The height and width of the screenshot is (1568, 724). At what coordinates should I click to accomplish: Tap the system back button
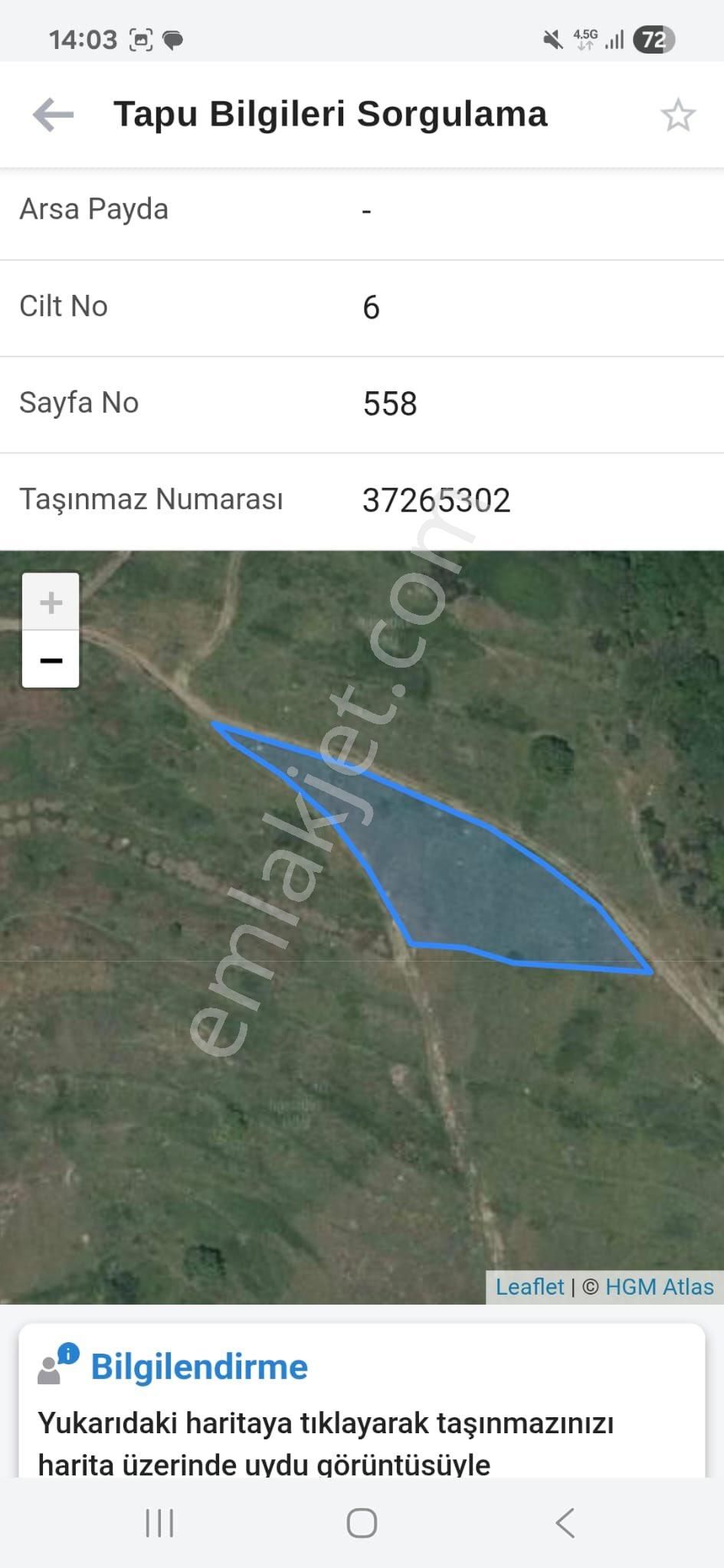pyautogui.click(x=565, y=1523)
